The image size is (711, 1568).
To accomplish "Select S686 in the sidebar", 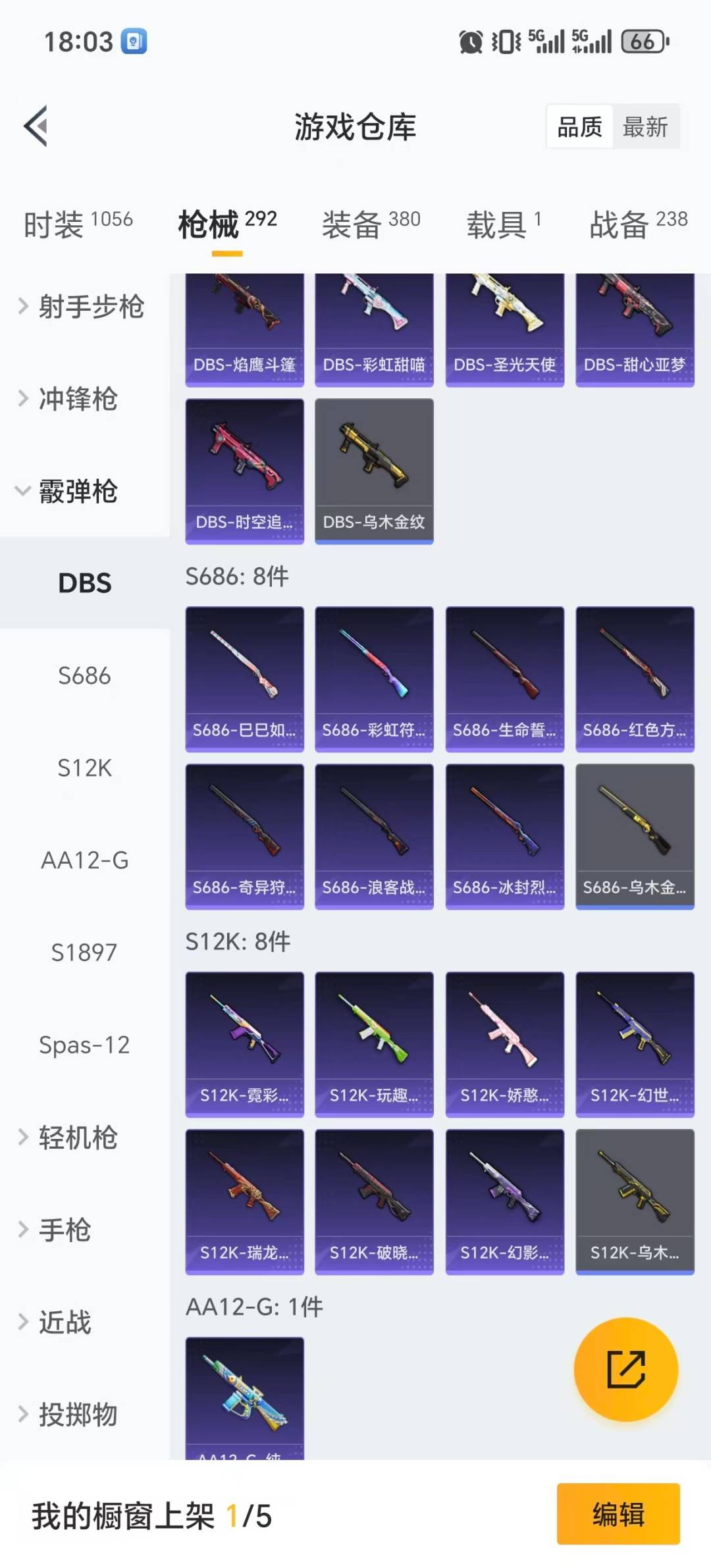I will click(x=84, y=675).
